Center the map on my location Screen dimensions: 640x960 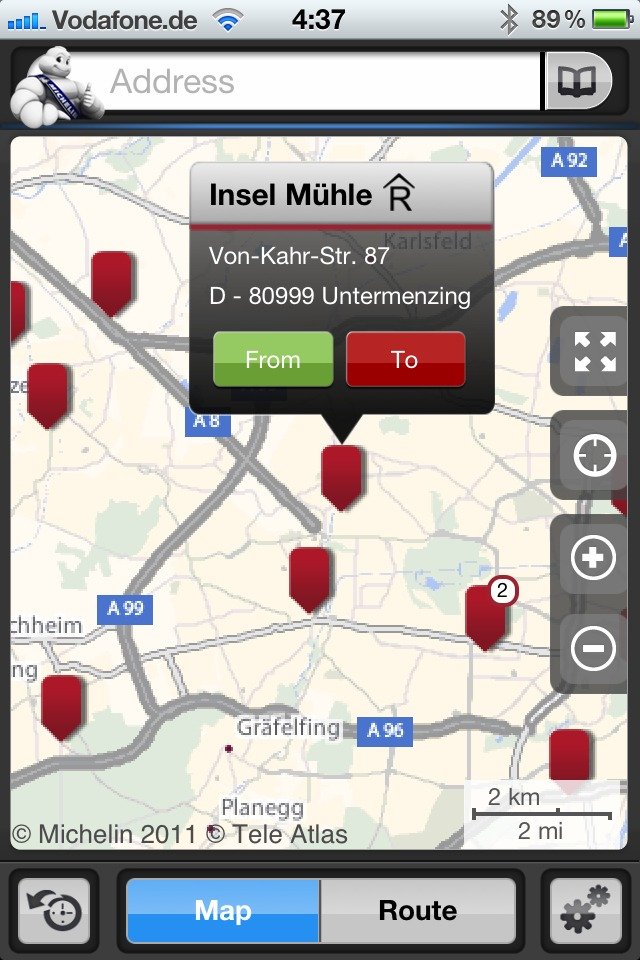tap(594, 456)
